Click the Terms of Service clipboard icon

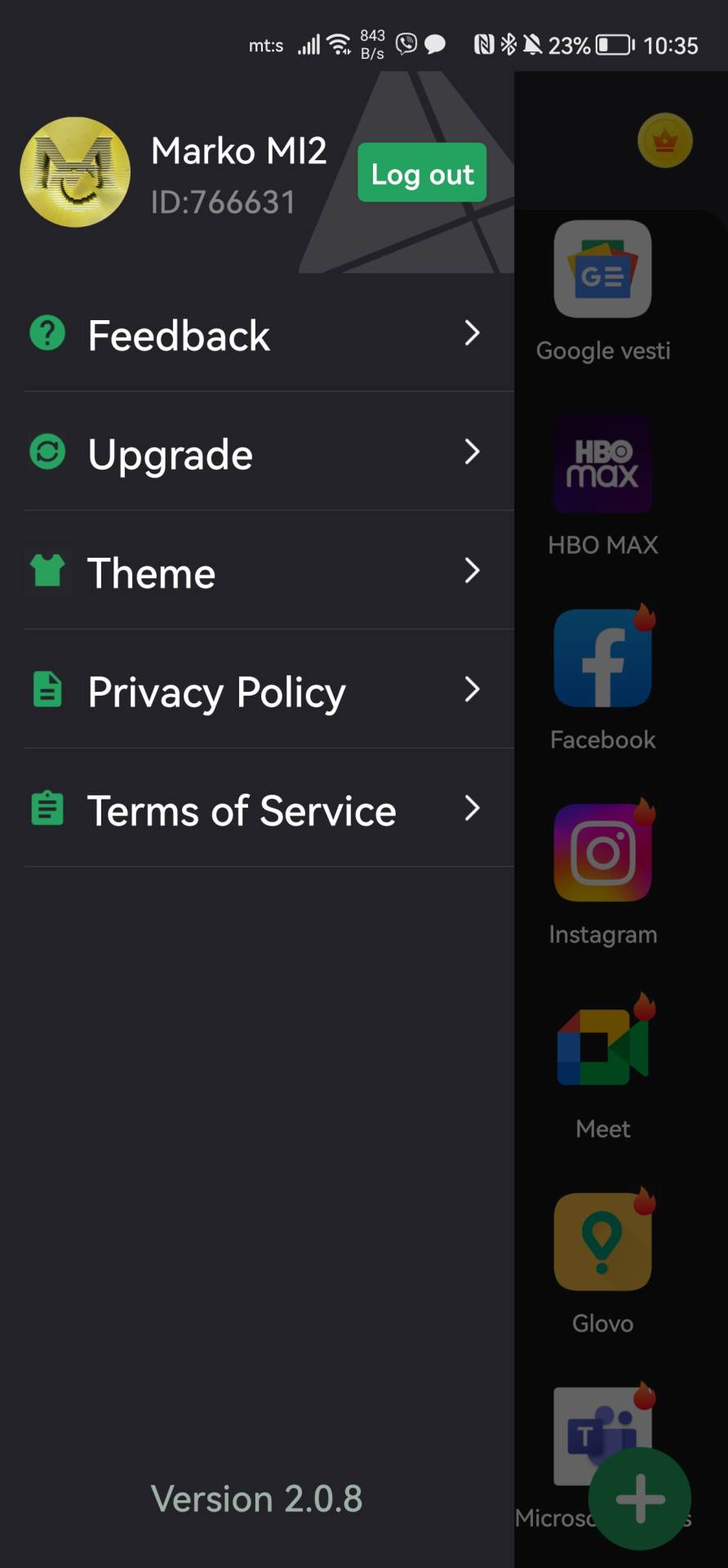47,808
